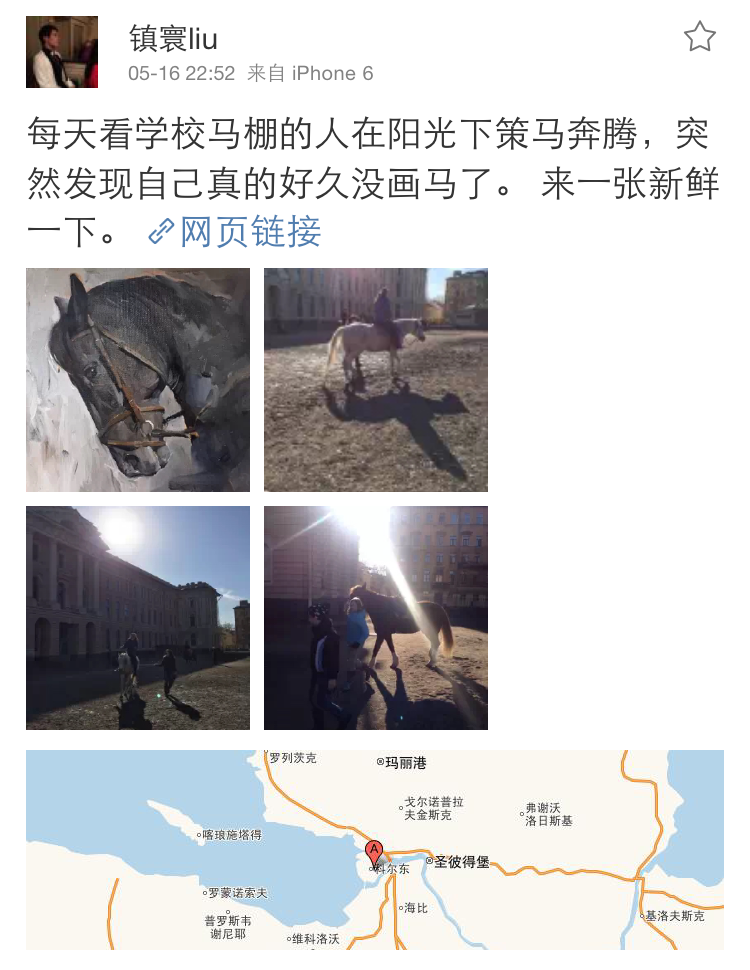Open the 网页链接 web link
This screenshot has width=750, height=970.
(x=235, y=232)
